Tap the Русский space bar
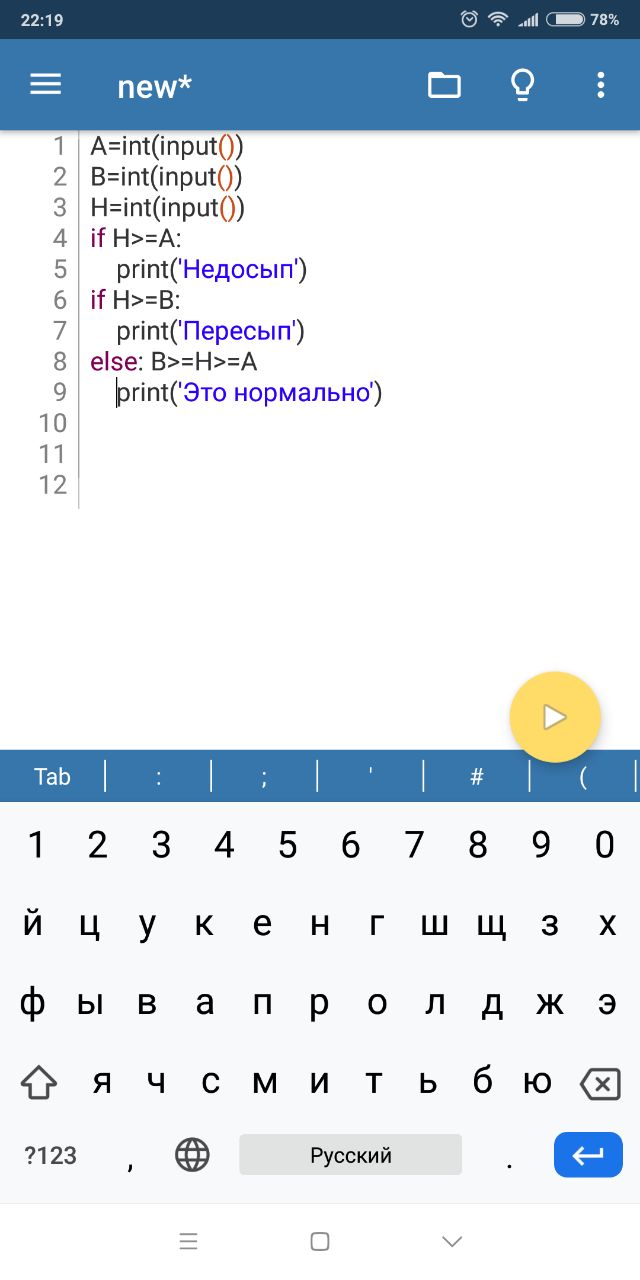 point(350,1156)
